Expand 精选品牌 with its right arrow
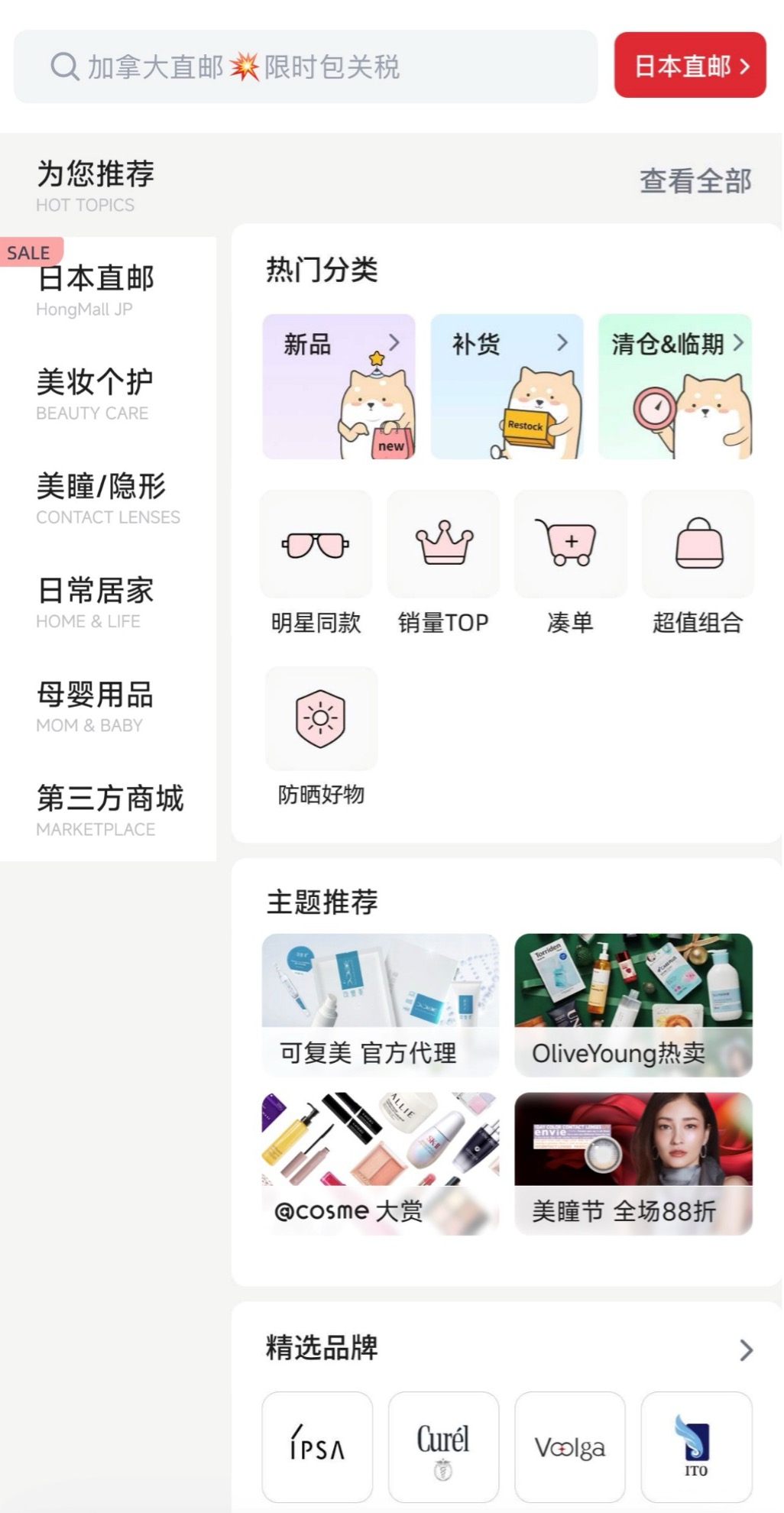This screenshot has height=1513, width=784. (x=744, y=1350)
